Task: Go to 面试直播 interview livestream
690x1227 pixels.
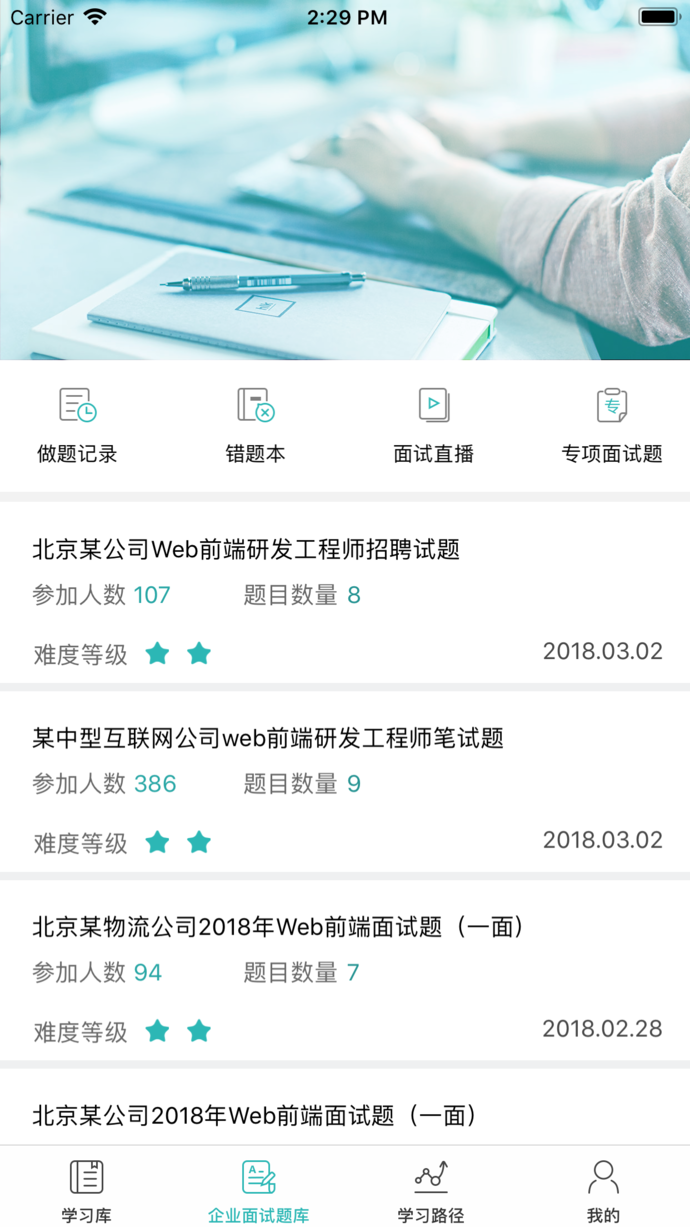Action: (433, 425)
